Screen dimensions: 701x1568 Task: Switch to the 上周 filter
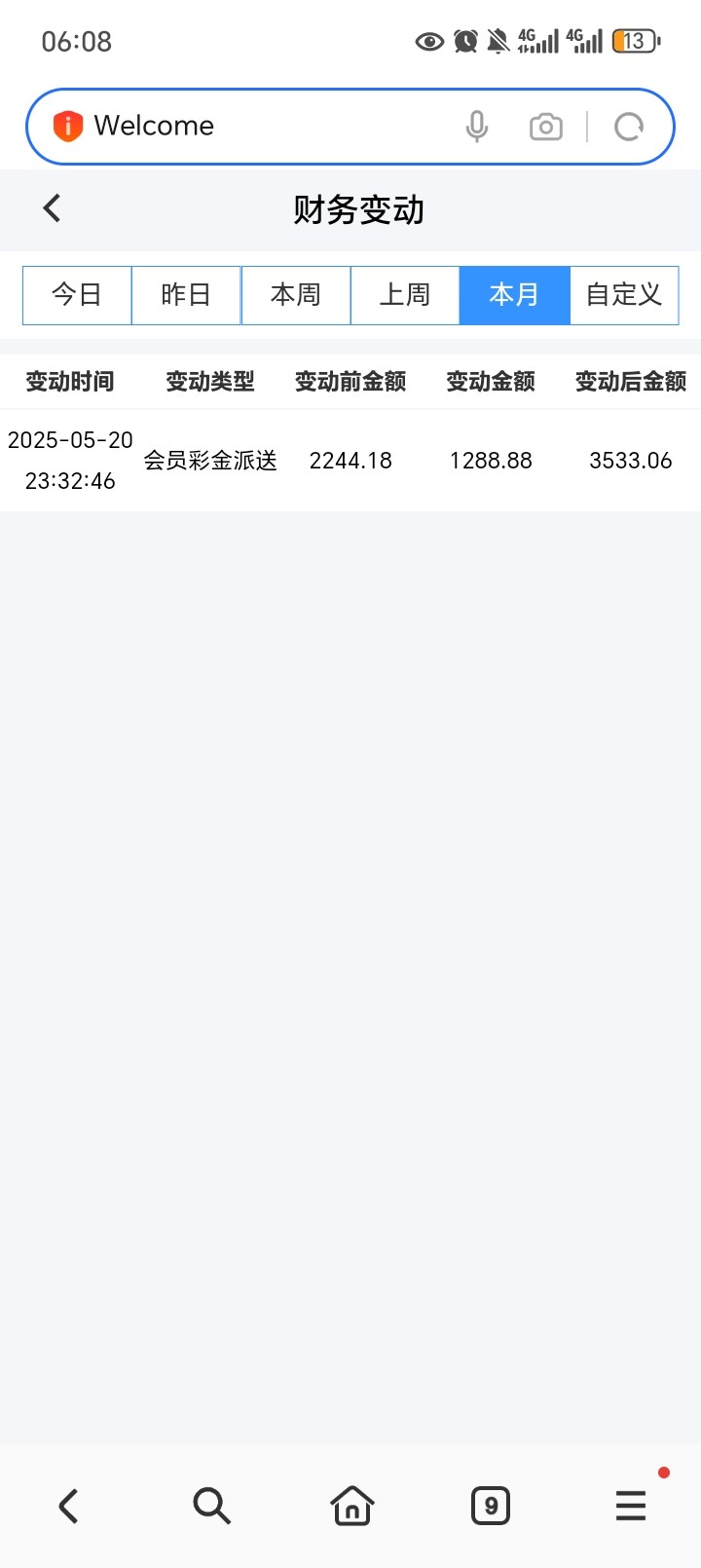(405, 295)
